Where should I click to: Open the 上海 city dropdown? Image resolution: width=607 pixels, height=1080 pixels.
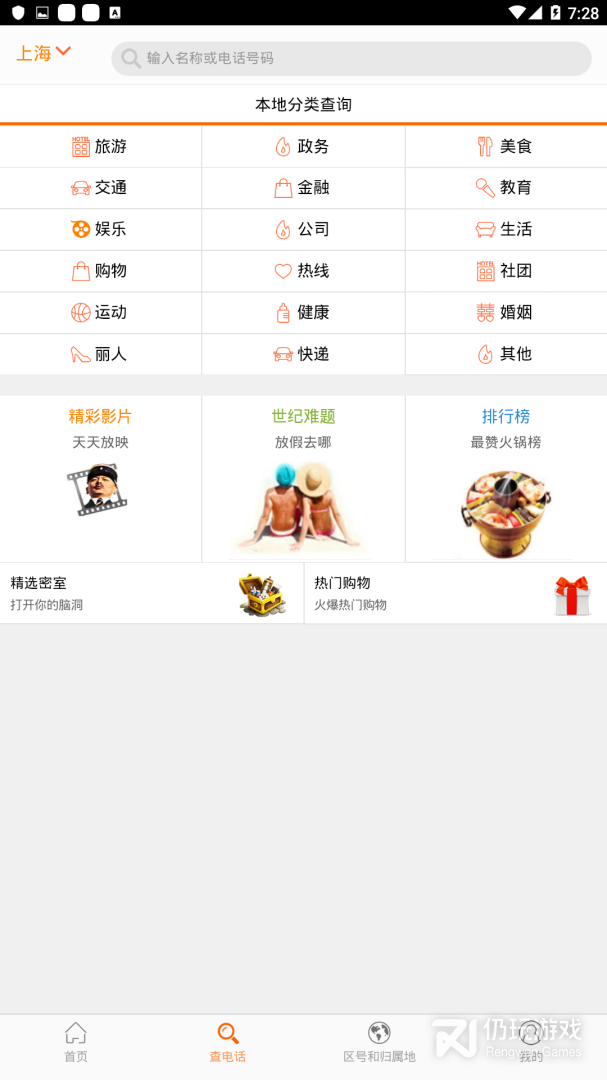[43, 53]
